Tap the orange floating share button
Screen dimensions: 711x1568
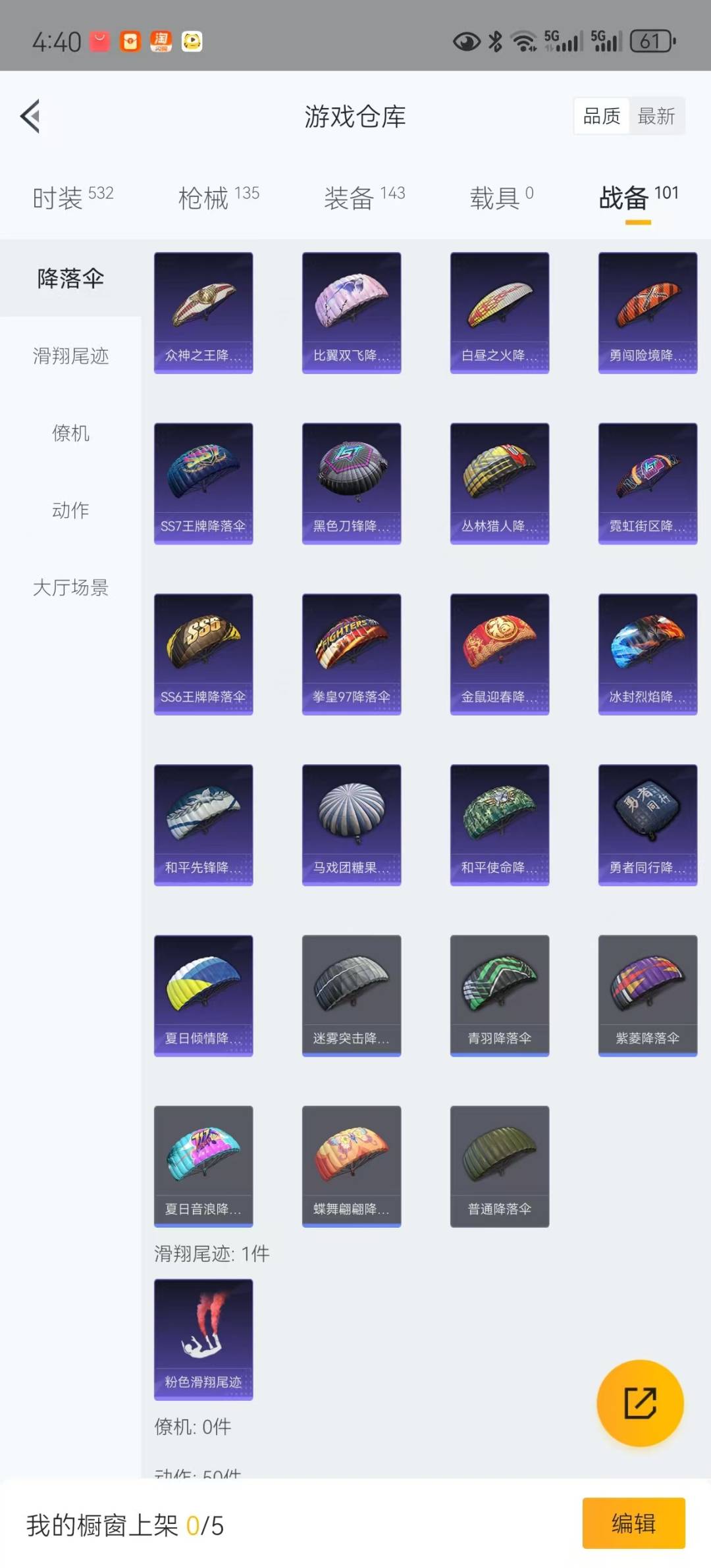click(x=640, y=1403)
